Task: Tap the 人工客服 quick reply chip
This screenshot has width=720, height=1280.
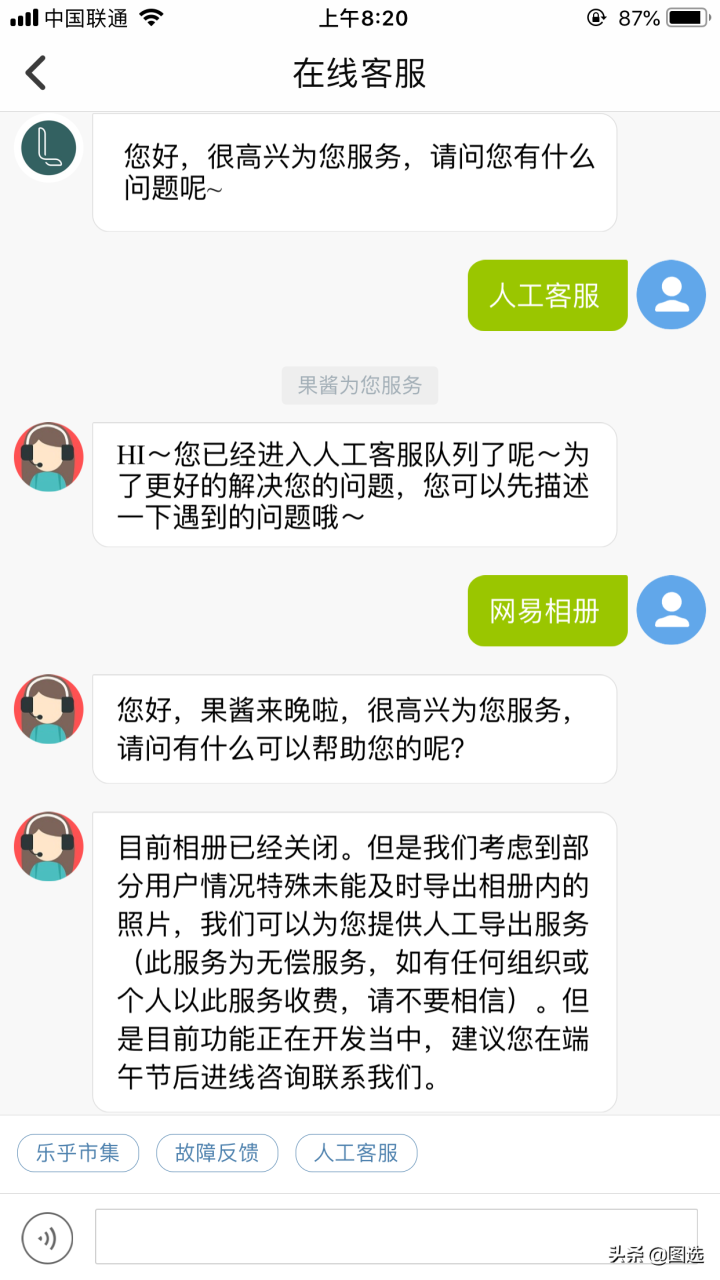Action: pos(356,1153)
